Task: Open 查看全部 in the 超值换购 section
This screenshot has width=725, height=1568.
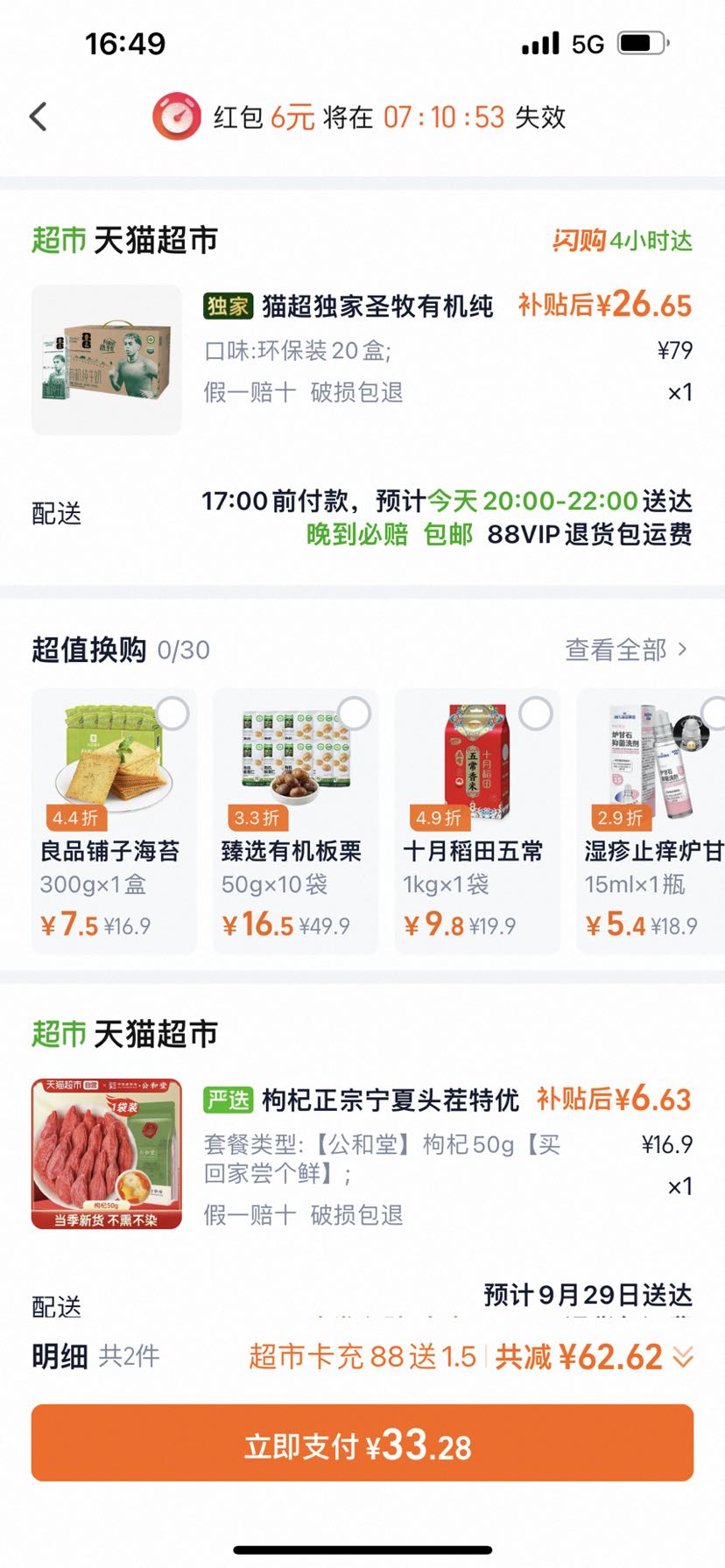Action: (626, 650)
